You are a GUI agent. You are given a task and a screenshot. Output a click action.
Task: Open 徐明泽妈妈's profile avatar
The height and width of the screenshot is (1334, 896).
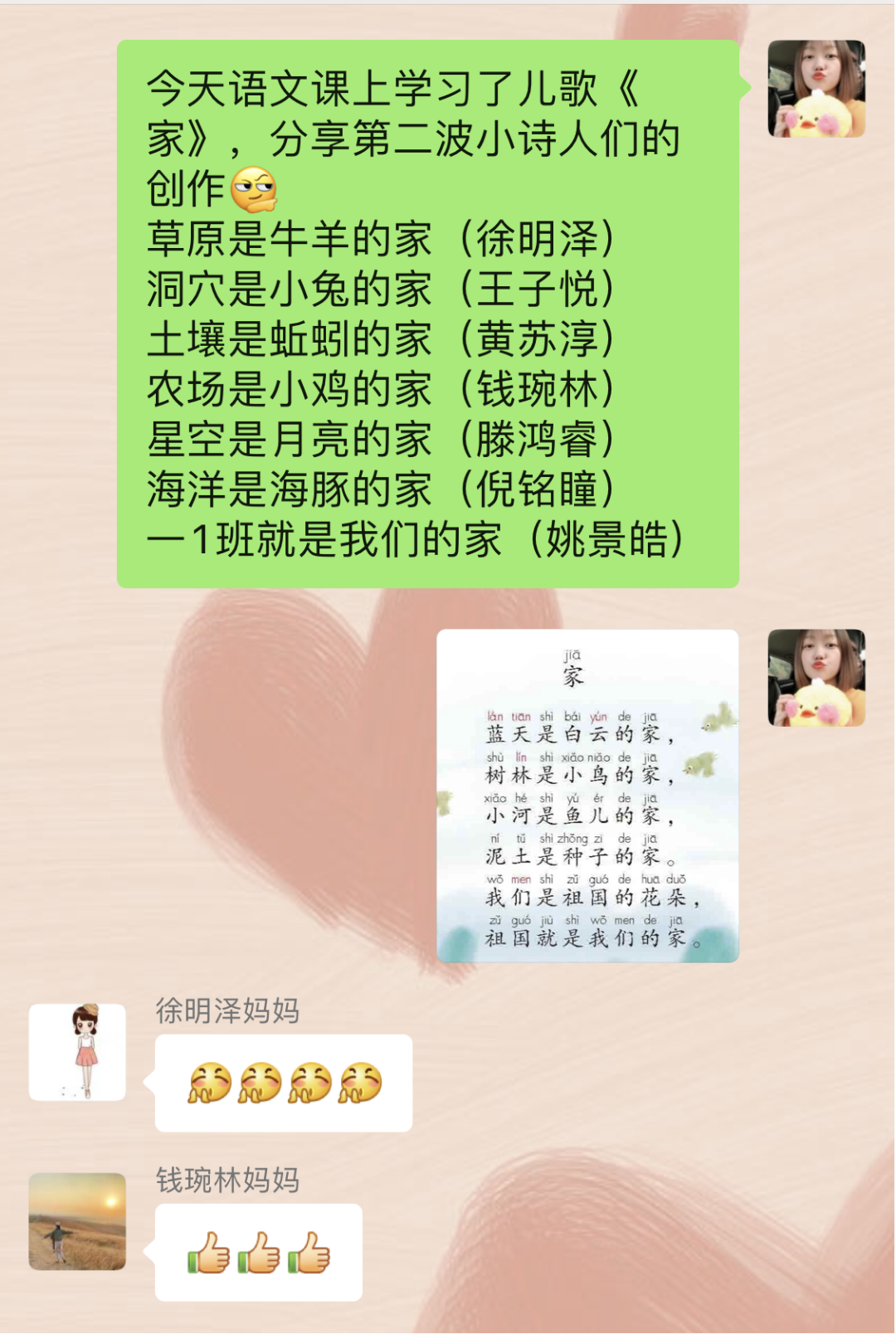(x=77, y=1052)
